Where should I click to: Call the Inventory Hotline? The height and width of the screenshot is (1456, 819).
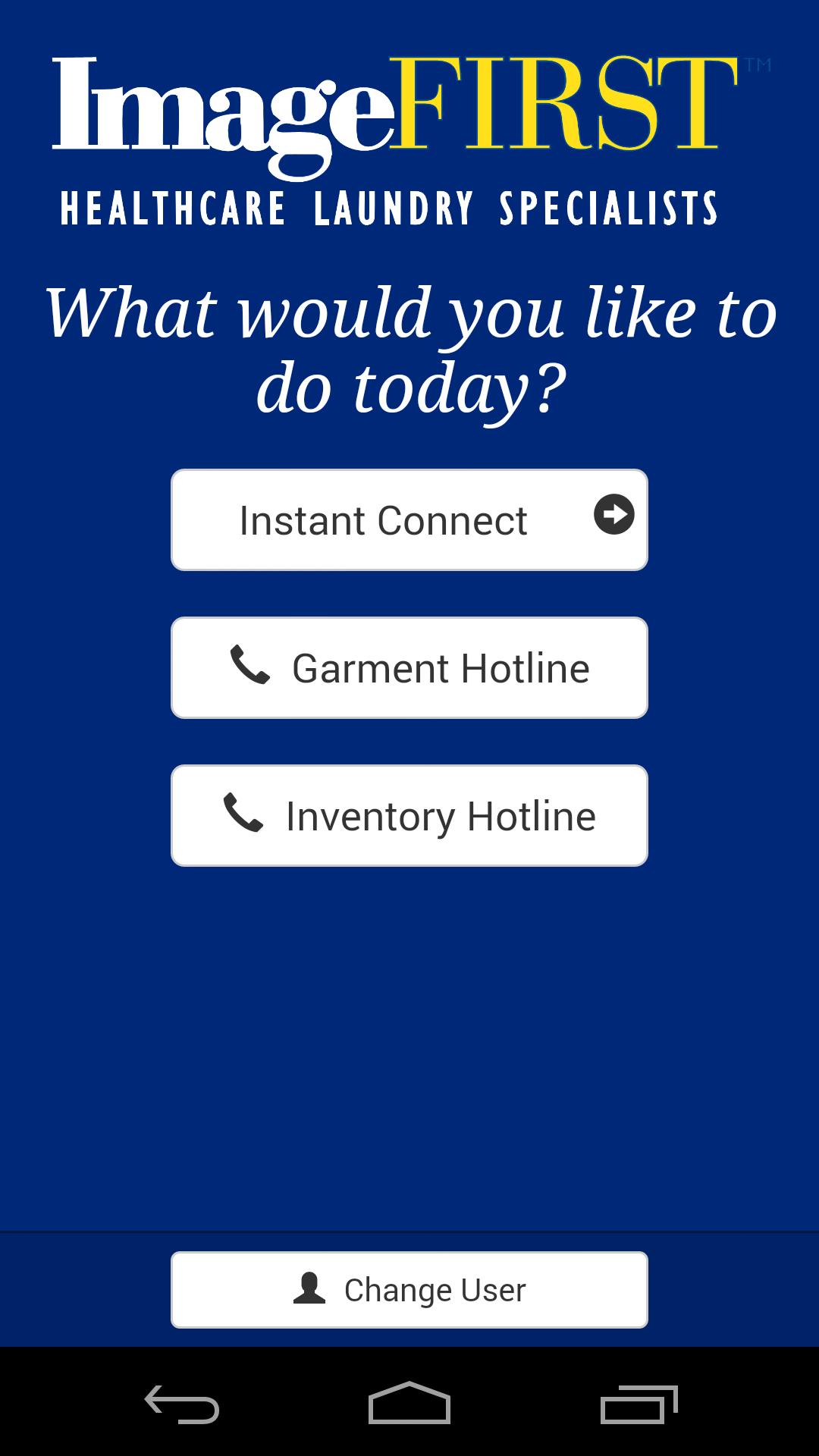[409, 815]
